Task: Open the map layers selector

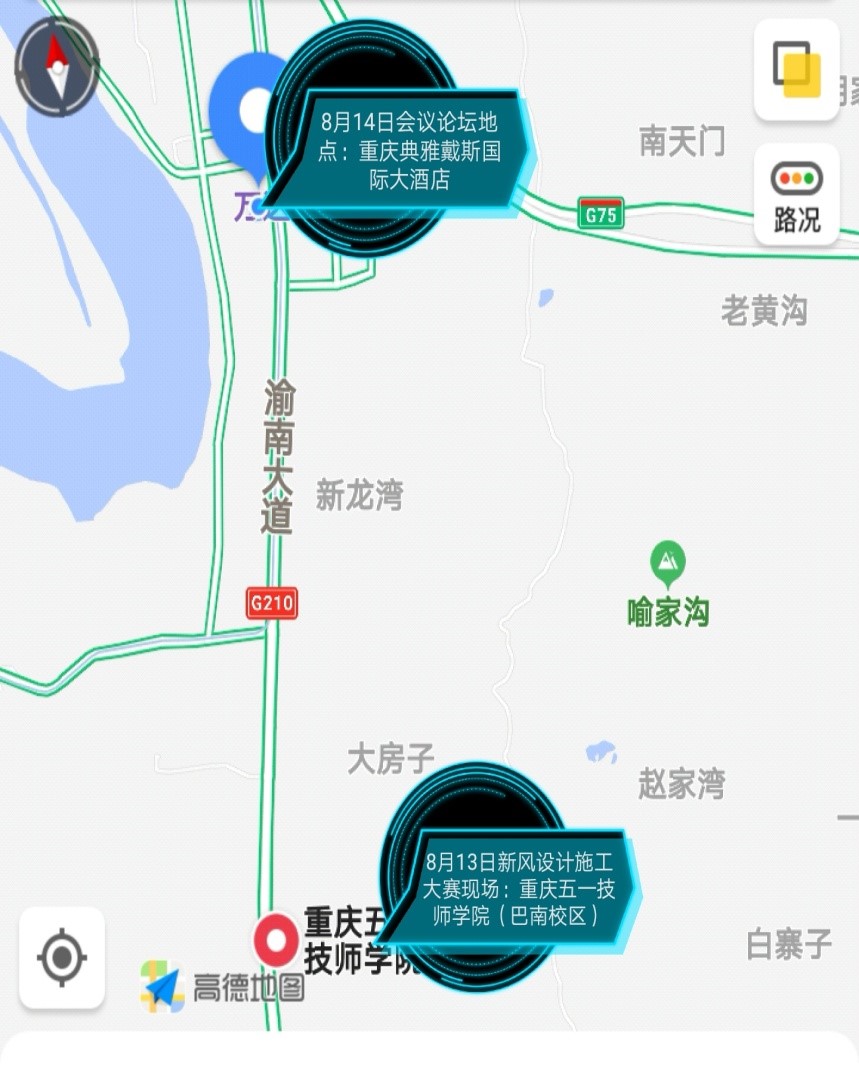Action: [796, 70]
